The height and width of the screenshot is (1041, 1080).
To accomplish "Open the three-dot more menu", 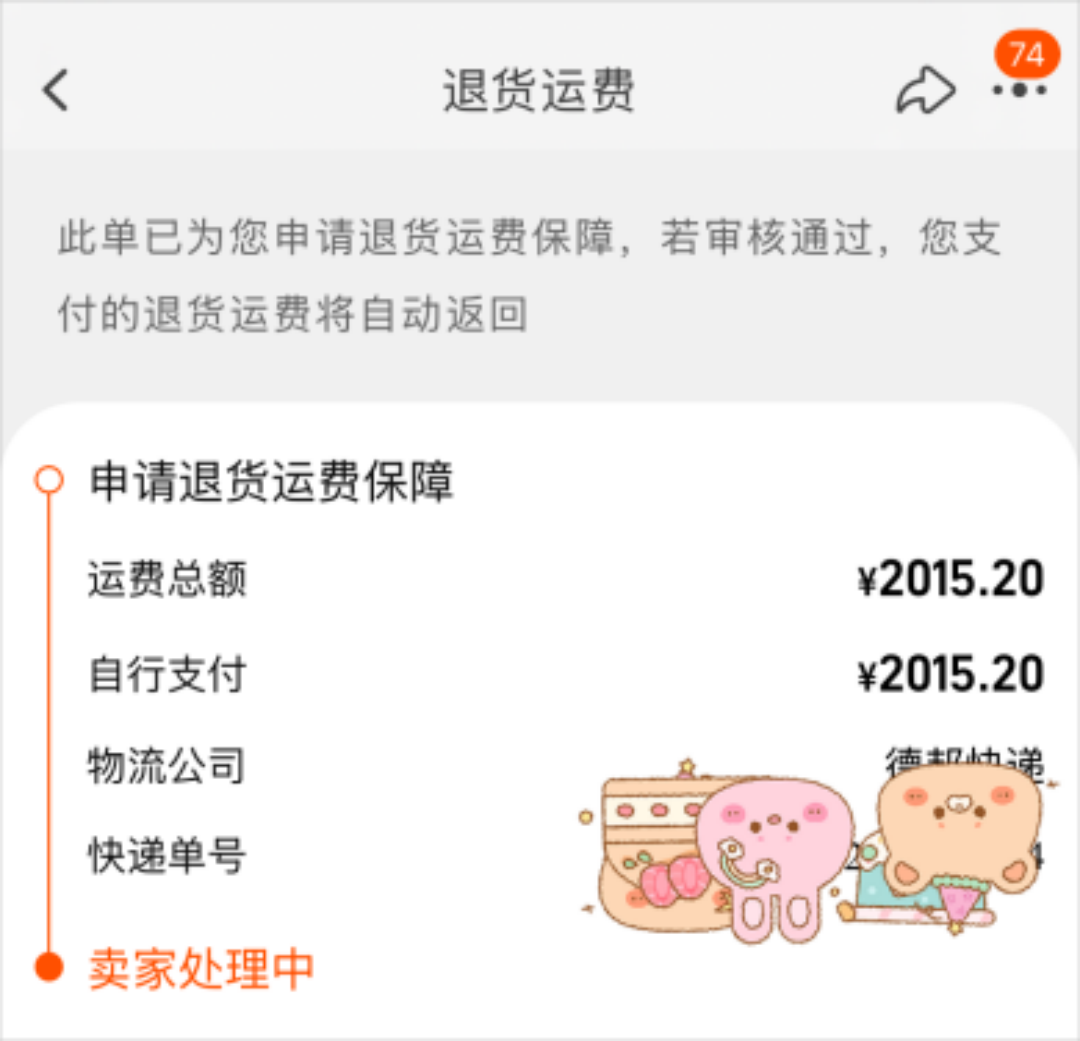I will [x=1019, y=91].
